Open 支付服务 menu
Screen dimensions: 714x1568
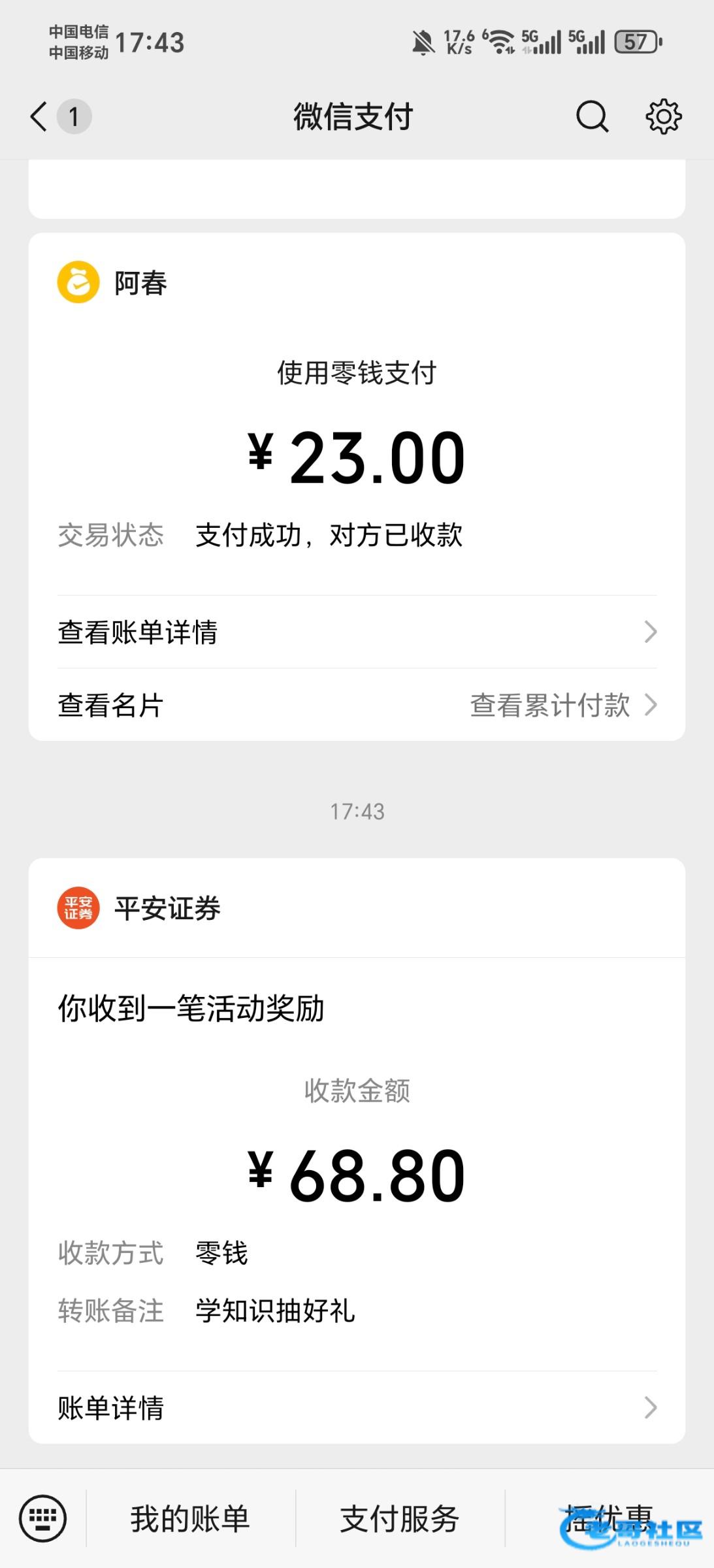click(400, 1518)
